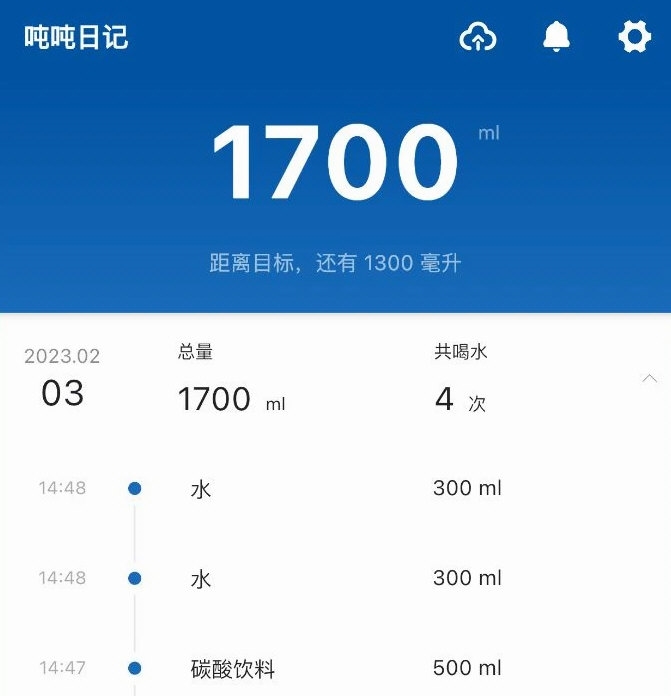The image size is (671, 696).
Task: Open the cloud upload backup
Action: (x=478, y=37)
